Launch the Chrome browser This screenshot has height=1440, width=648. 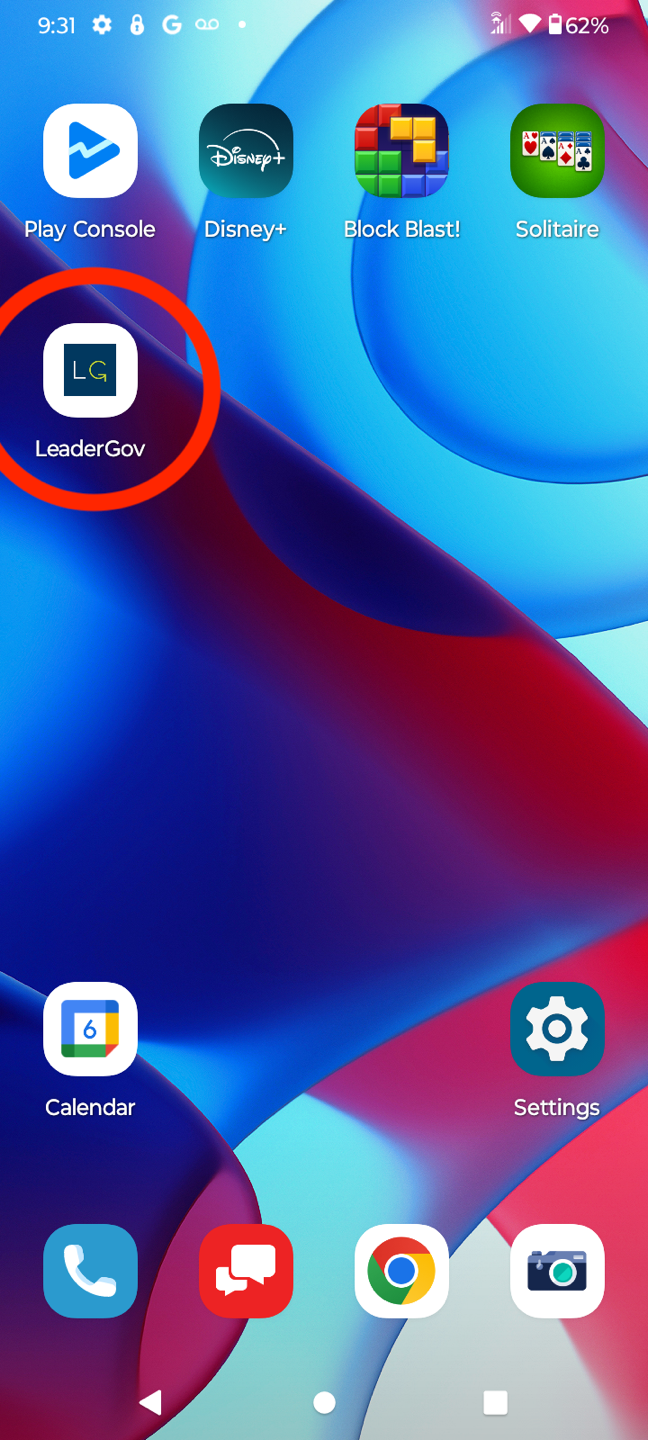pos(402,1271)
